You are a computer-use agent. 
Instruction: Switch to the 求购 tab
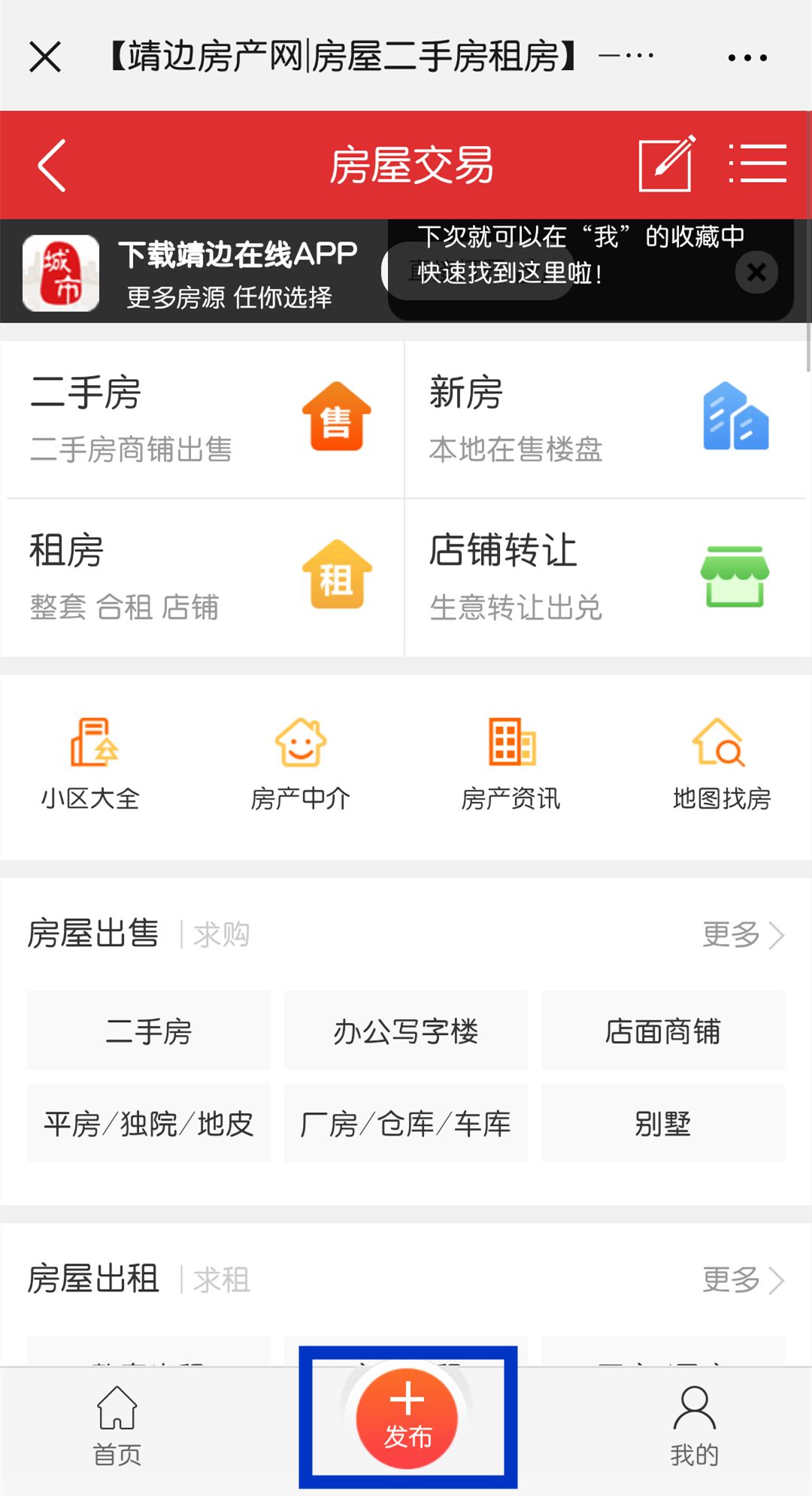221,934
